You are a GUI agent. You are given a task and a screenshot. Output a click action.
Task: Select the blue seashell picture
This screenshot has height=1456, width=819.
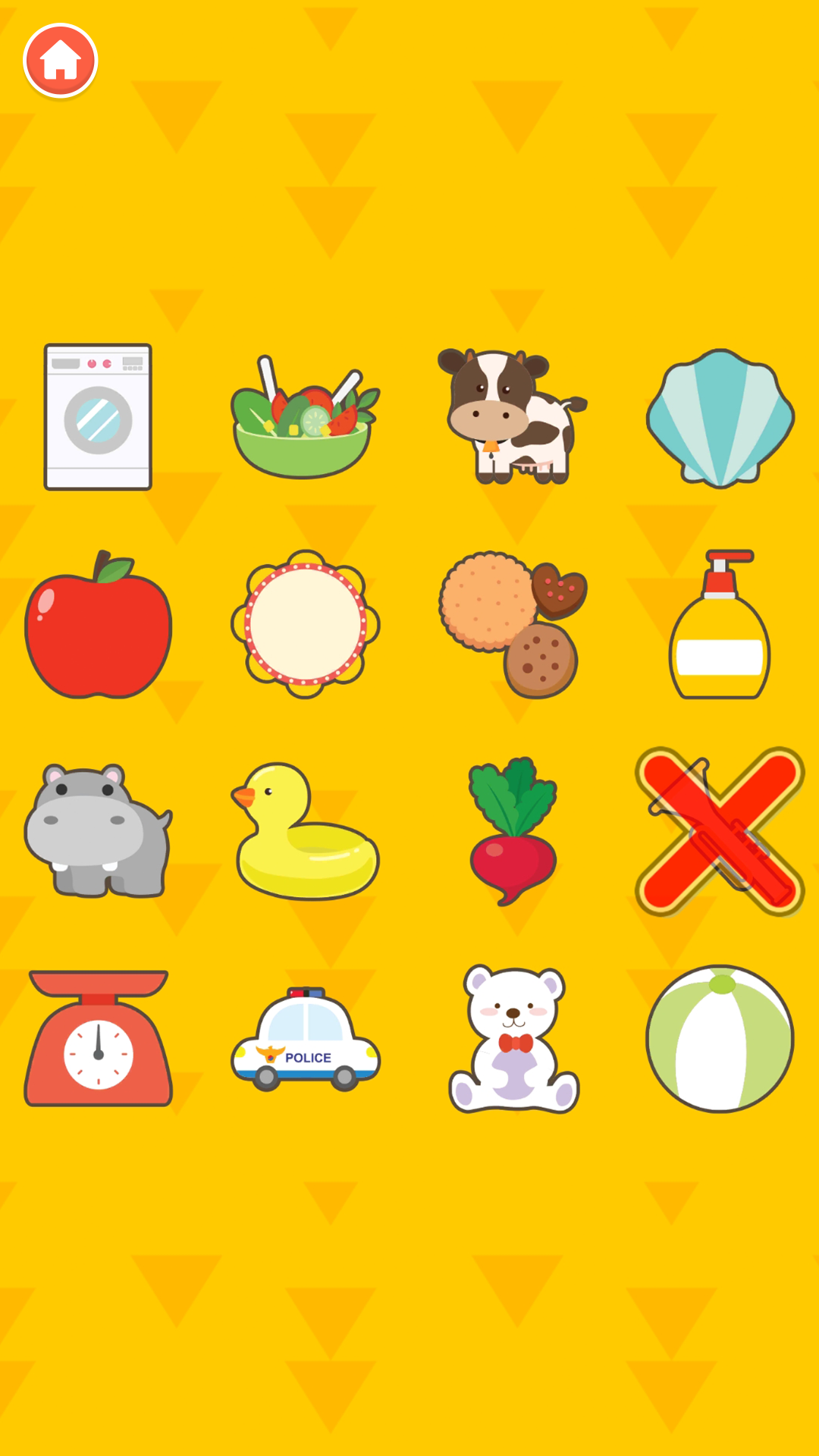click(720, 419)
